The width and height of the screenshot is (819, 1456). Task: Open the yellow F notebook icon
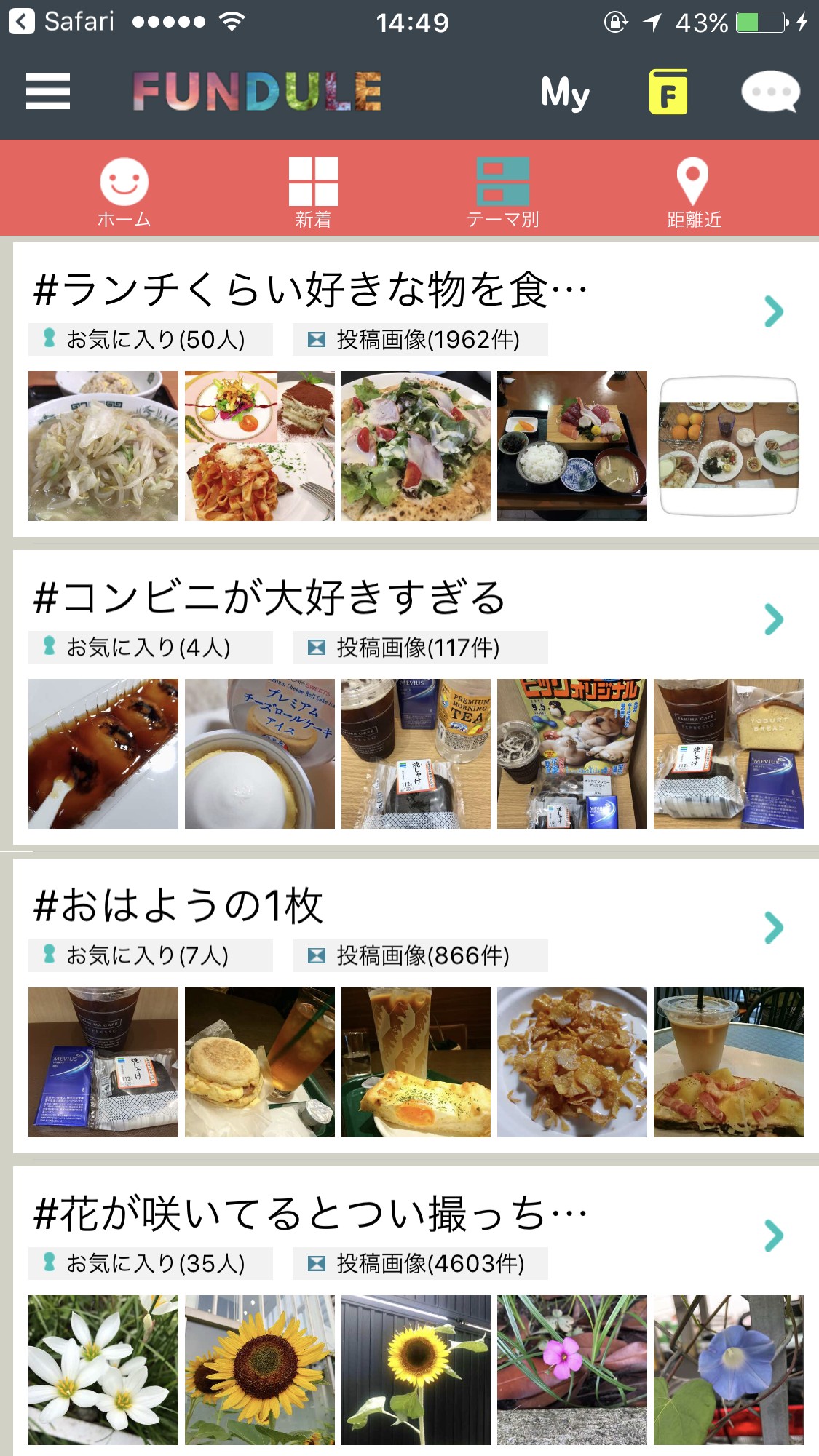[668, 92]
